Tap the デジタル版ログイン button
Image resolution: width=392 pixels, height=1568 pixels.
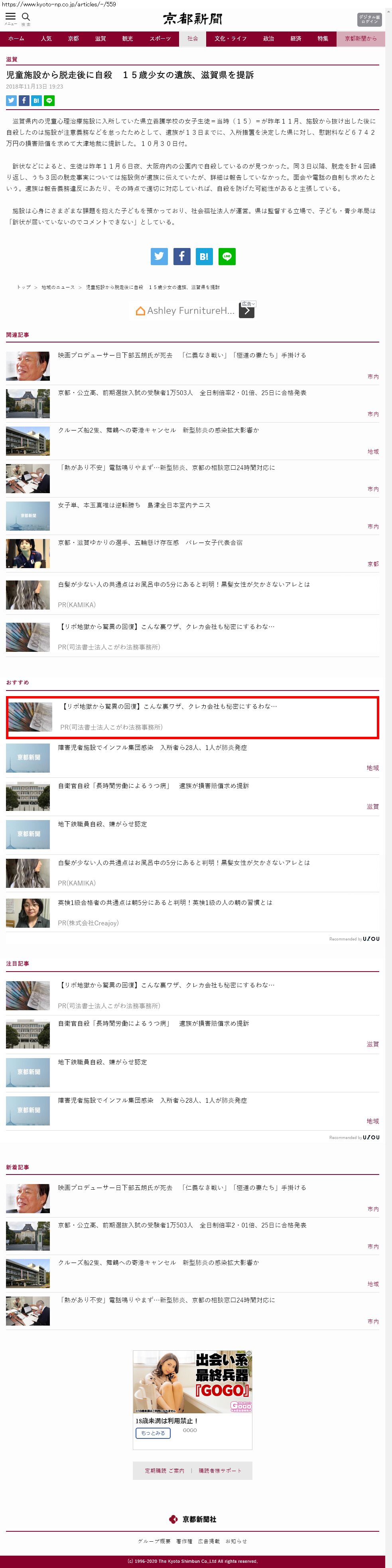tap(369, 20)
